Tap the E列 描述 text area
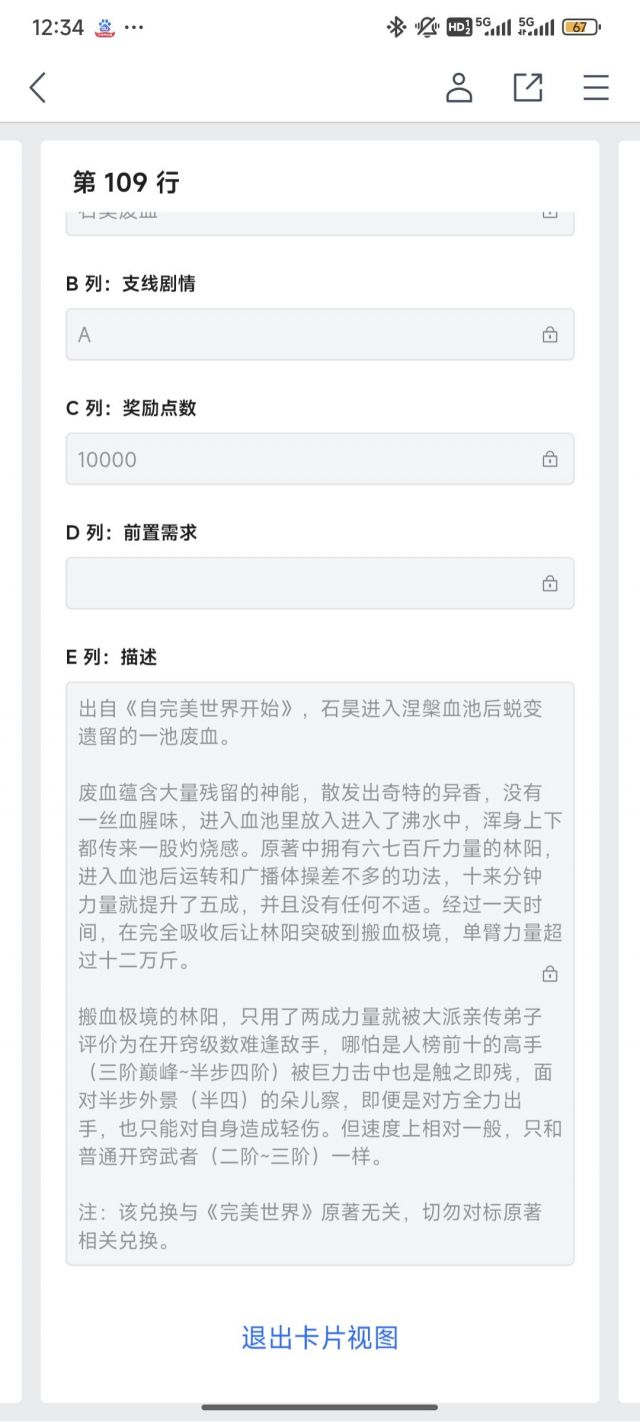 point(320,974)
